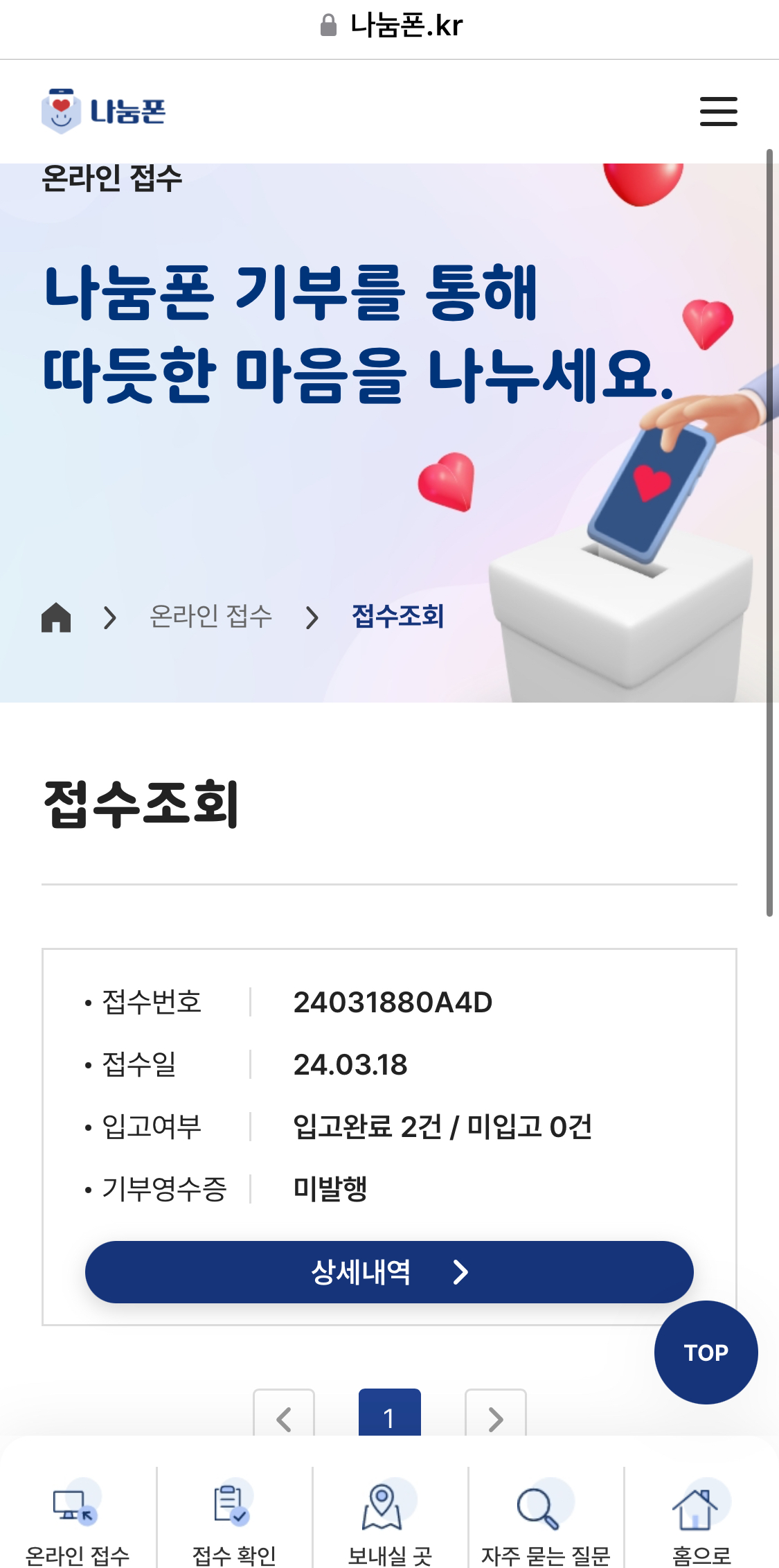
Task: Open 접수조회 breadcrumb link
Action: coord(397,617)
